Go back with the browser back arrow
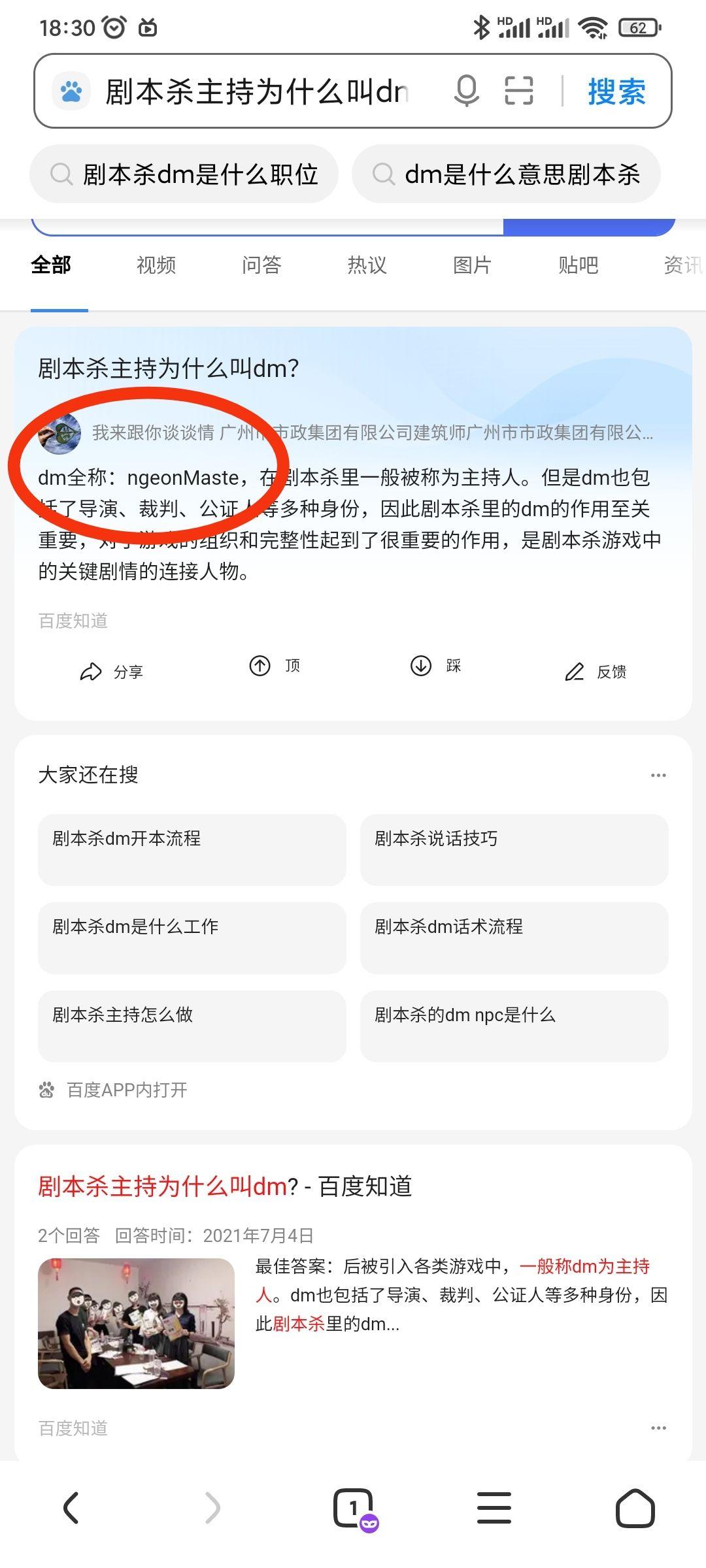The image size is (706, 1568). [x=71, y=1507]
